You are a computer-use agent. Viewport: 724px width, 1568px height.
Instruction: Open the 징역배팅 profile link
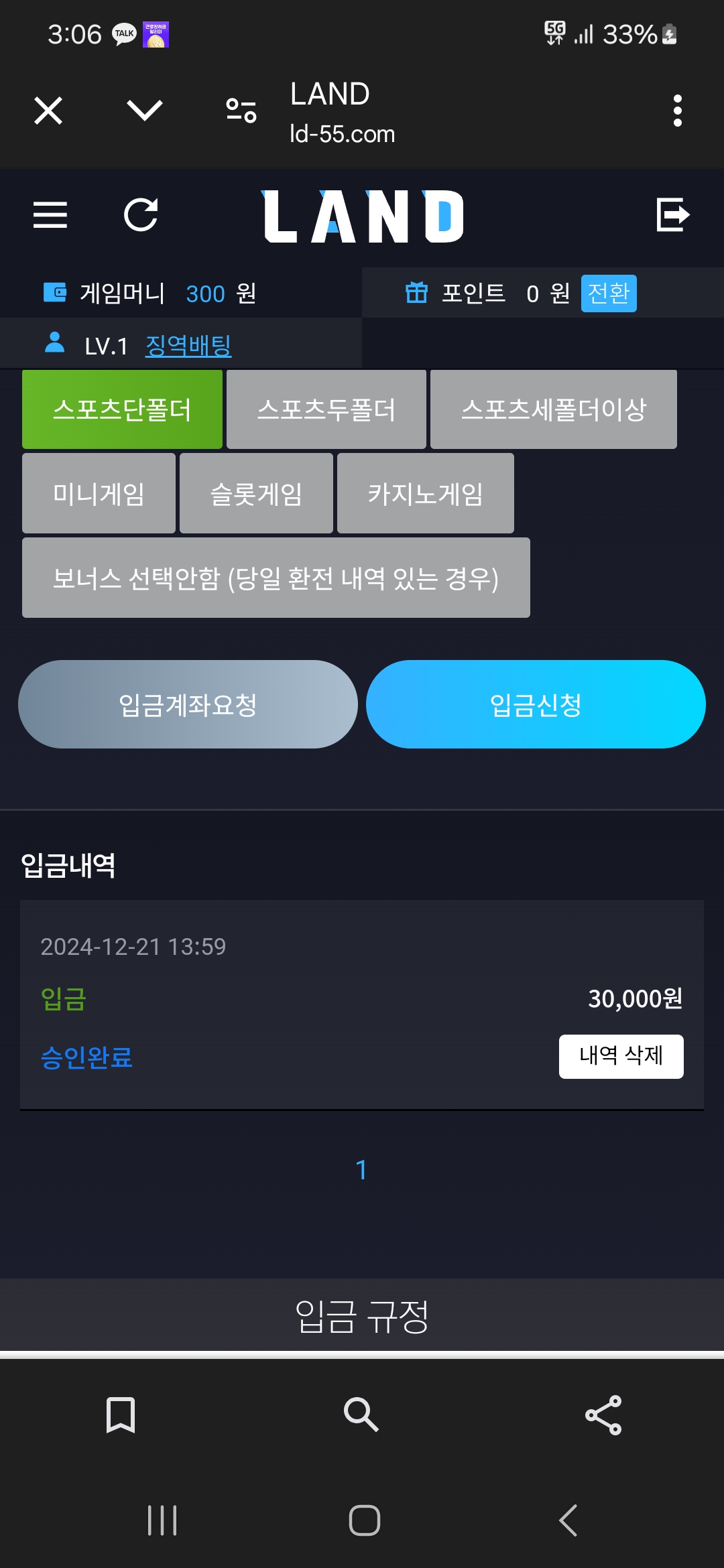click(x=188, y=346)
